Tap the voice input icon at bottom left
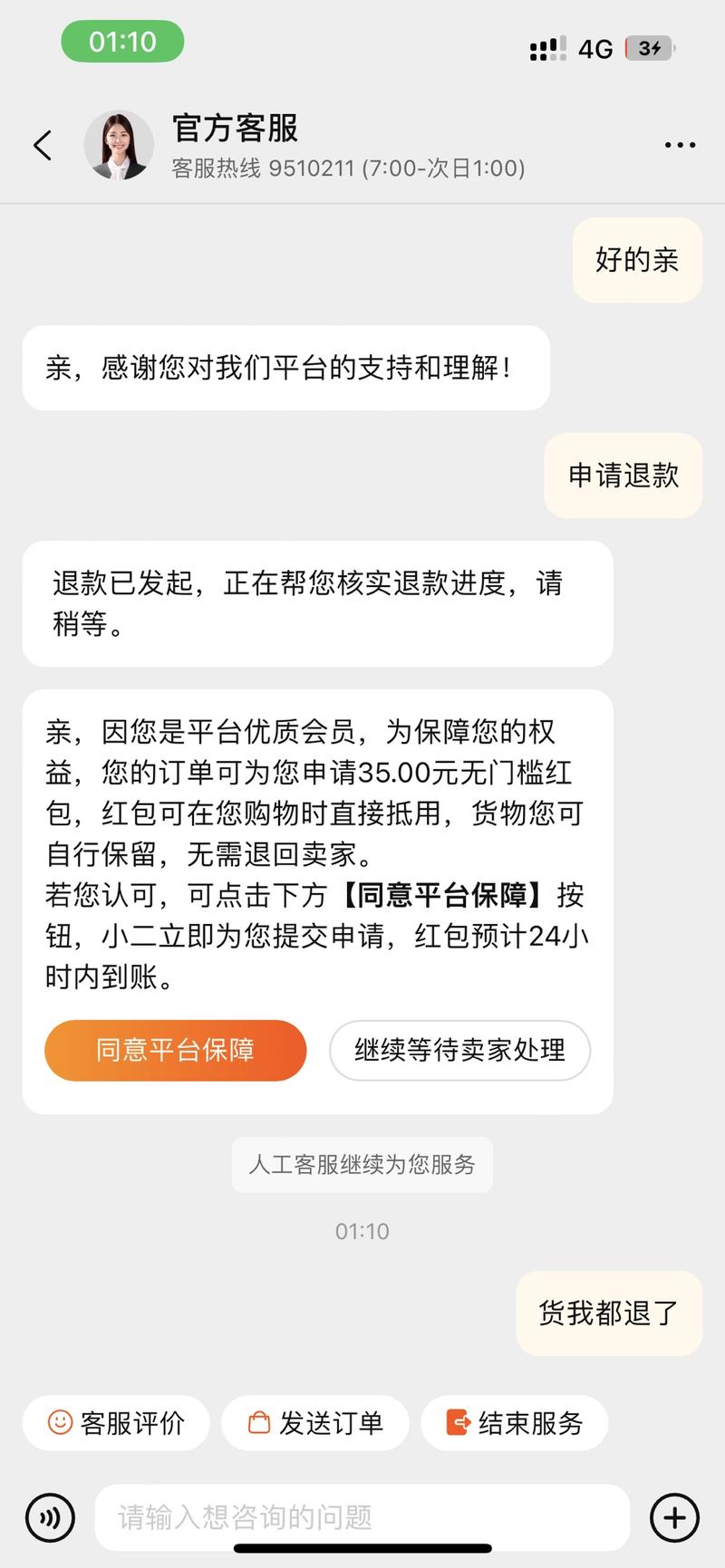Viewport: 725px width, 1568px height. click(50, 1517)
